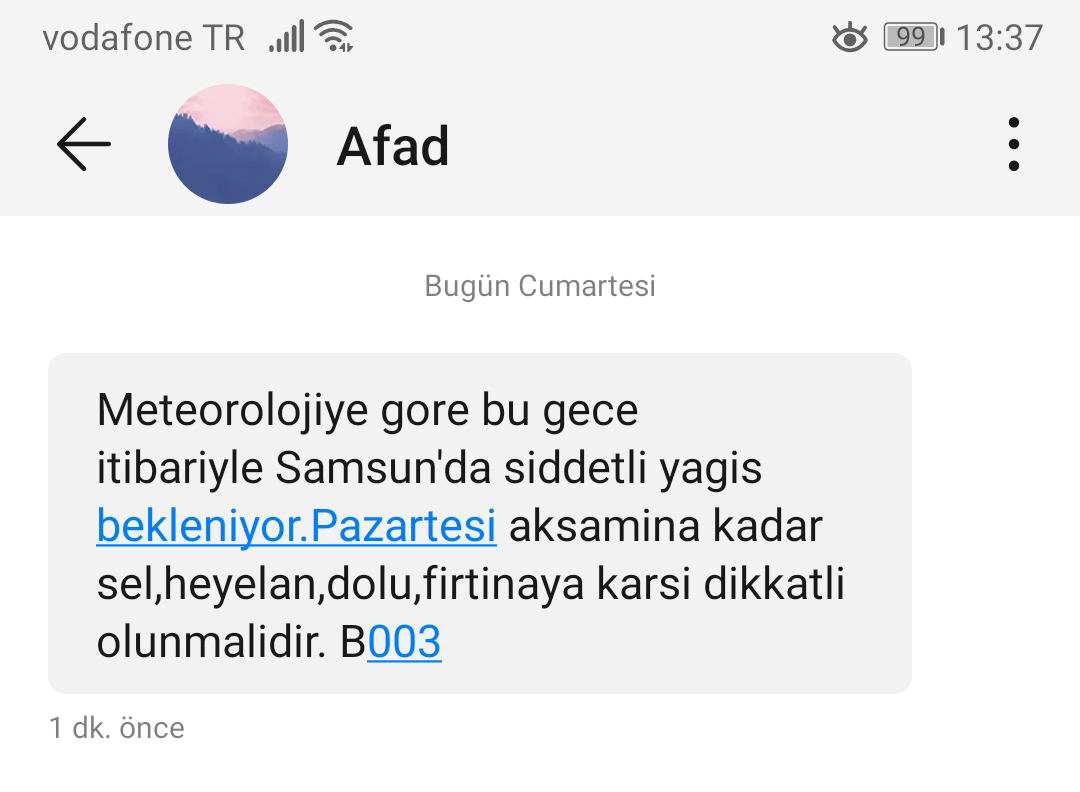Open the three-dot overflow menu
Screen dimensions: 1080x792
(x=1013, y=145)
